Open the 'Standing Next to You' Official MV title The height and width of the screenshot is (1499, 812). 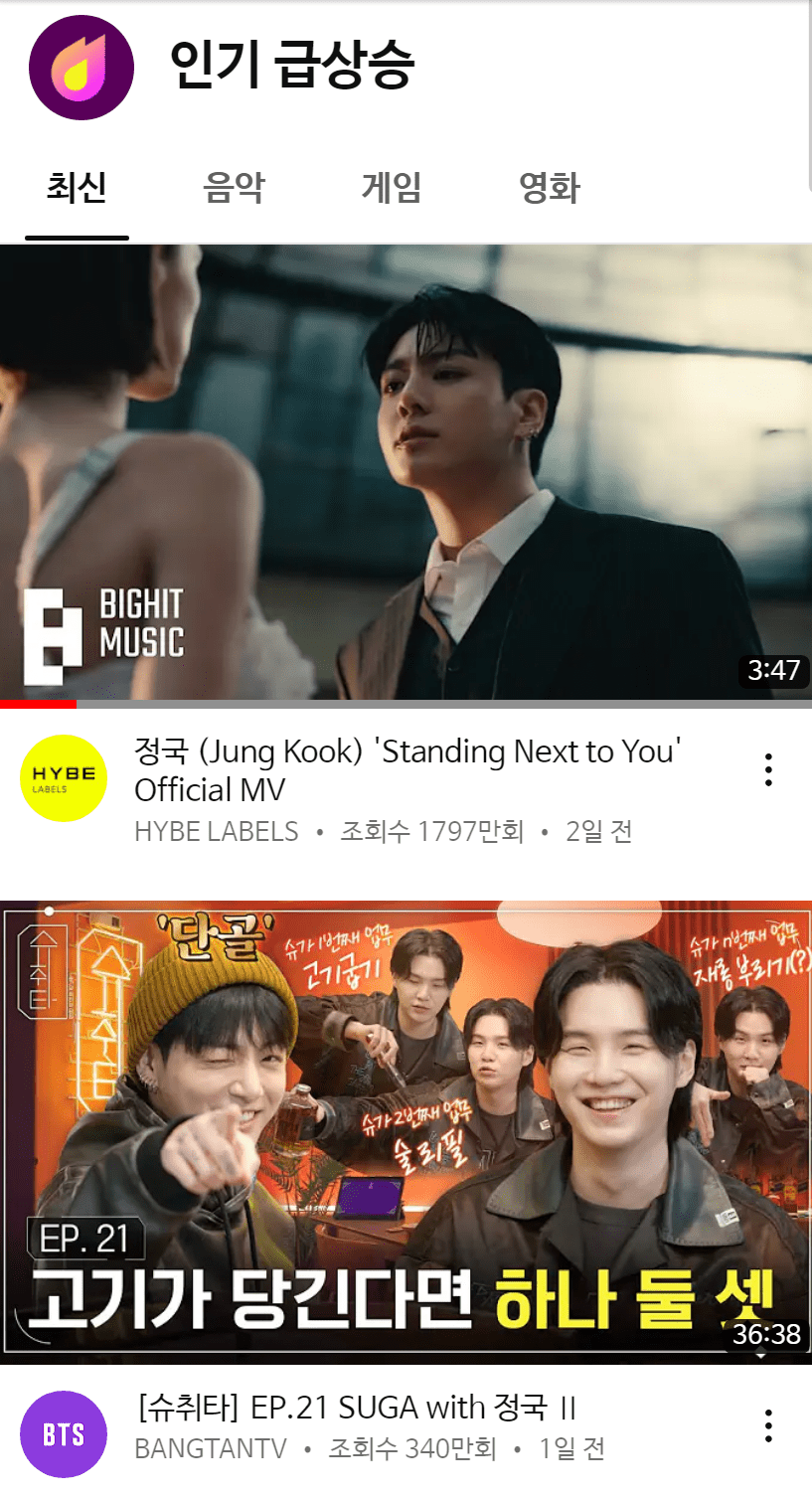click(407, 770)
